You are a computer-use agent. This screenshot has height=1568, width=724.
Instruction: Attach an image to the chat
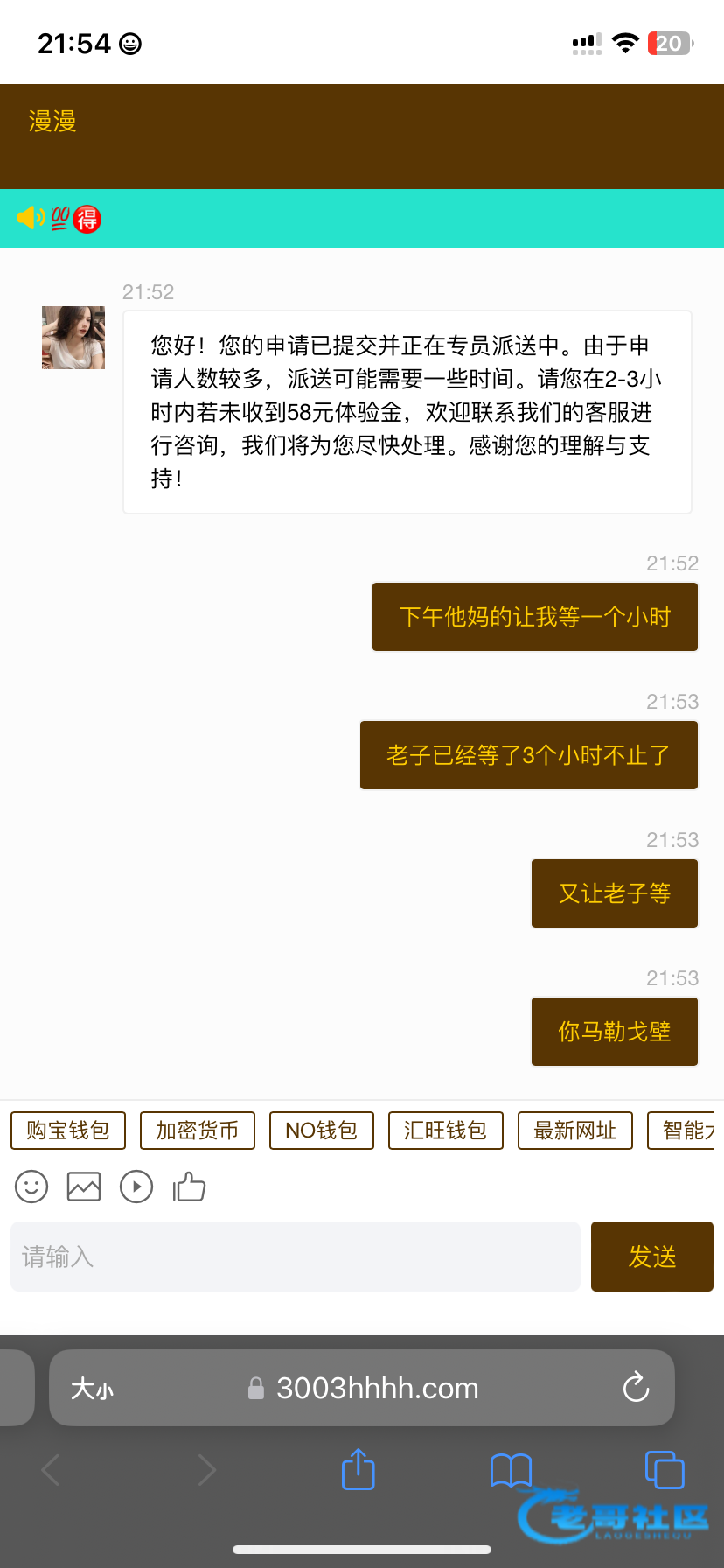84,1186
